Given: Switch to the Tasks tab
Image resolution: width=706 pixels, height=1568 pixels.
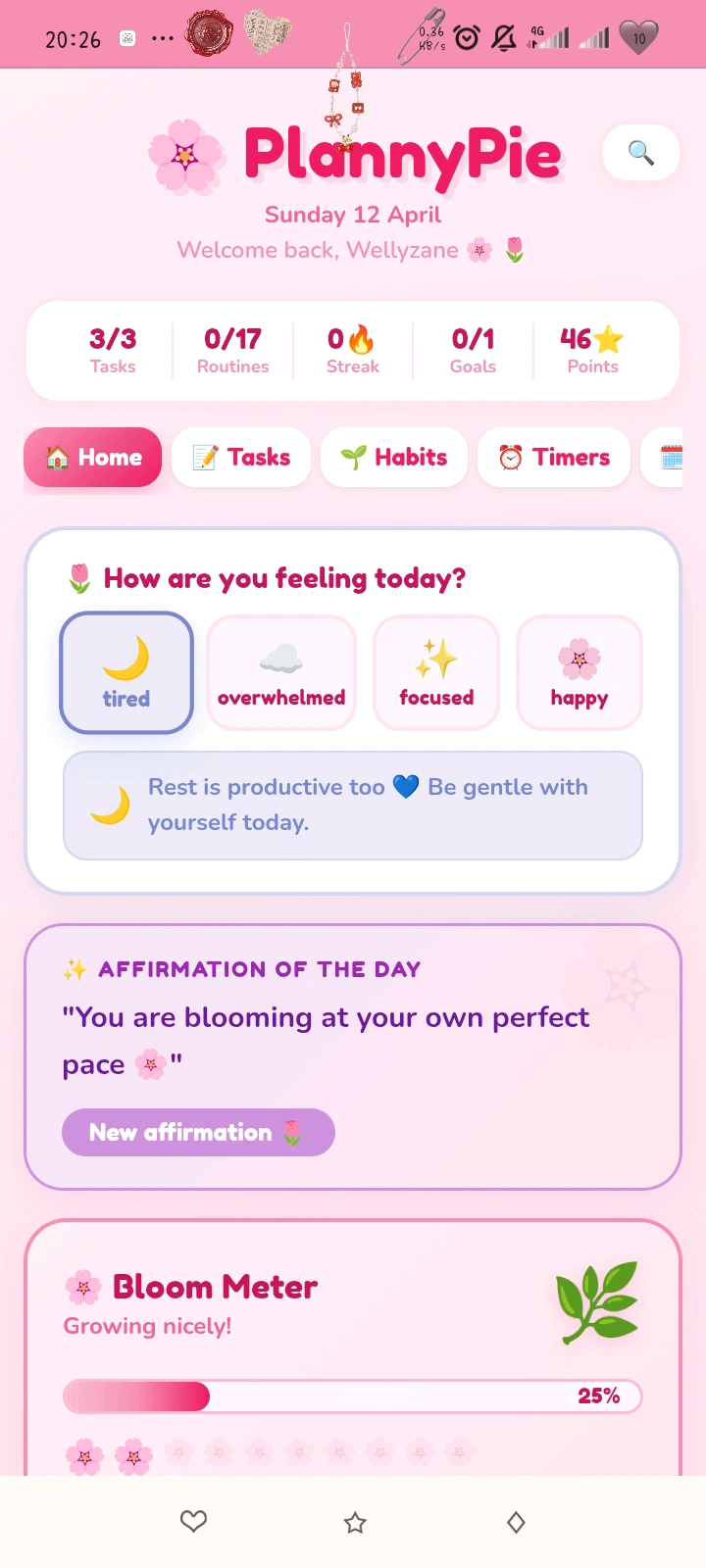Looking at the screenshot, I should tap(241, 458).
